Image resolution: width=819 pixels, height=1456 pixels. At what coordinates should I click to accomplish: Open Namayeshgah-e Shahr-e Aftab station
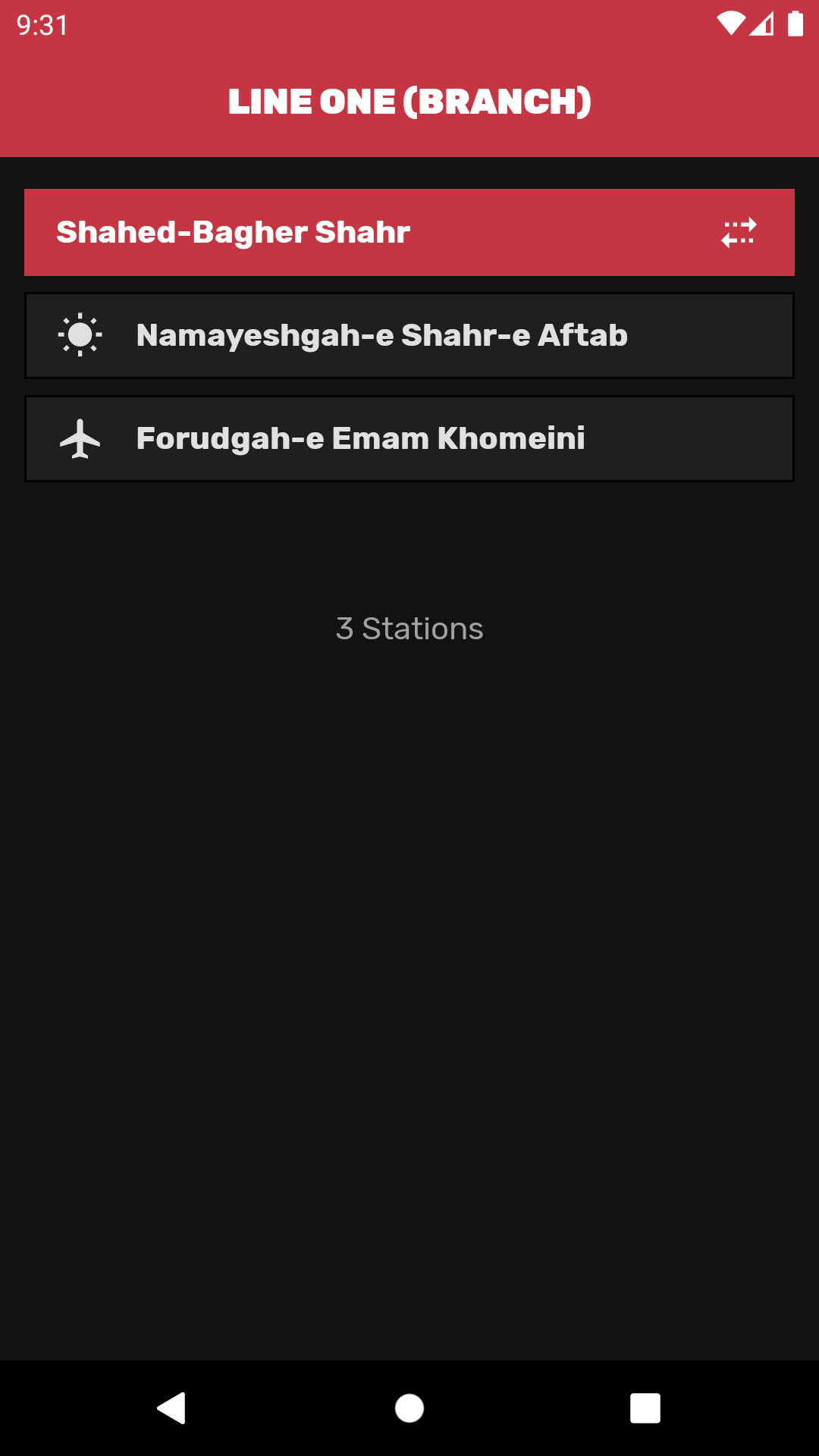(409, 335)
